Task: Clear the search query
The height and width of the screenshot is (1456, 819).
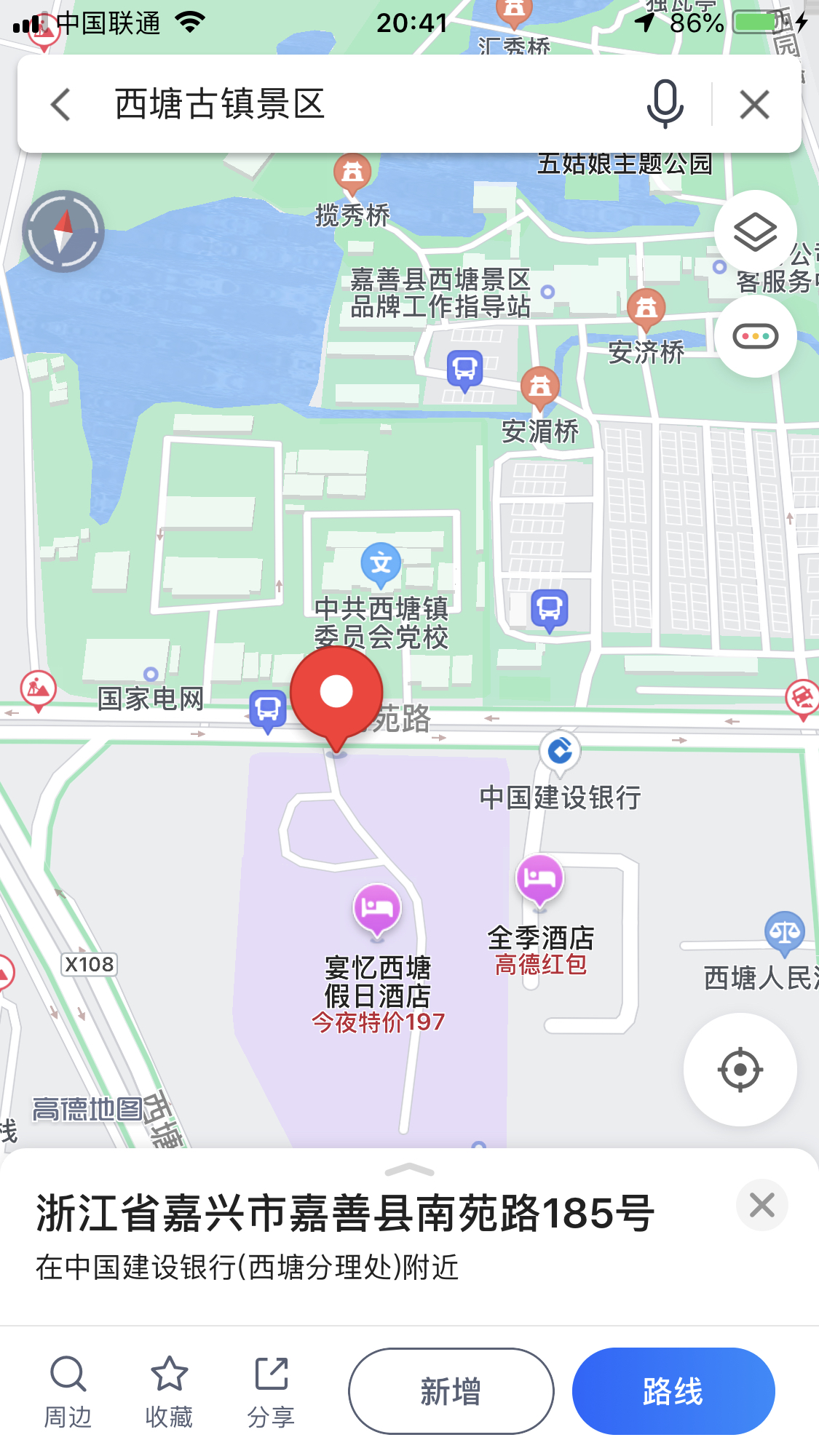Action: [754, 105]
